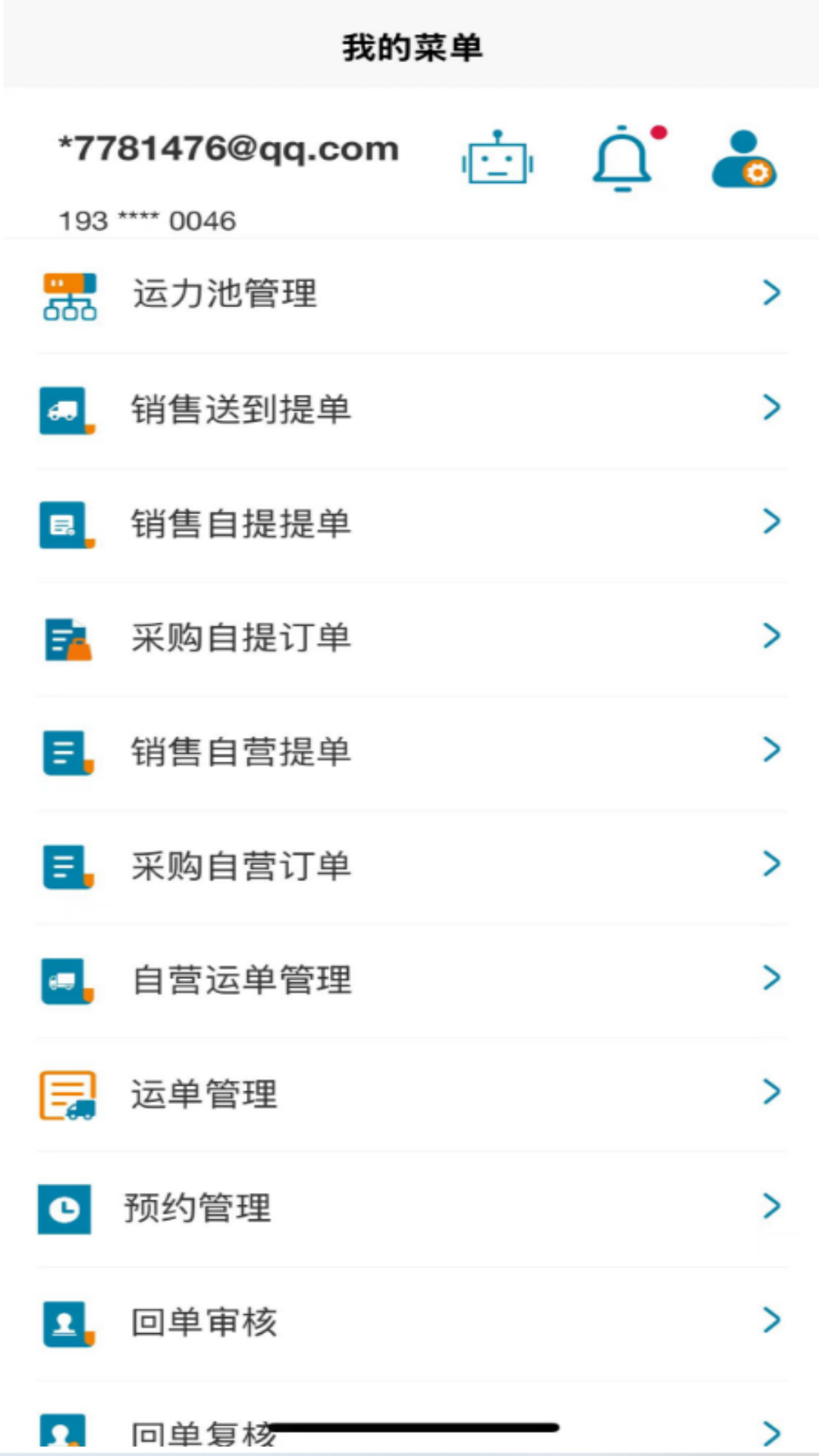819x1456 pixels.
Task: Go to 预约管理
Action: (409, 1209)
